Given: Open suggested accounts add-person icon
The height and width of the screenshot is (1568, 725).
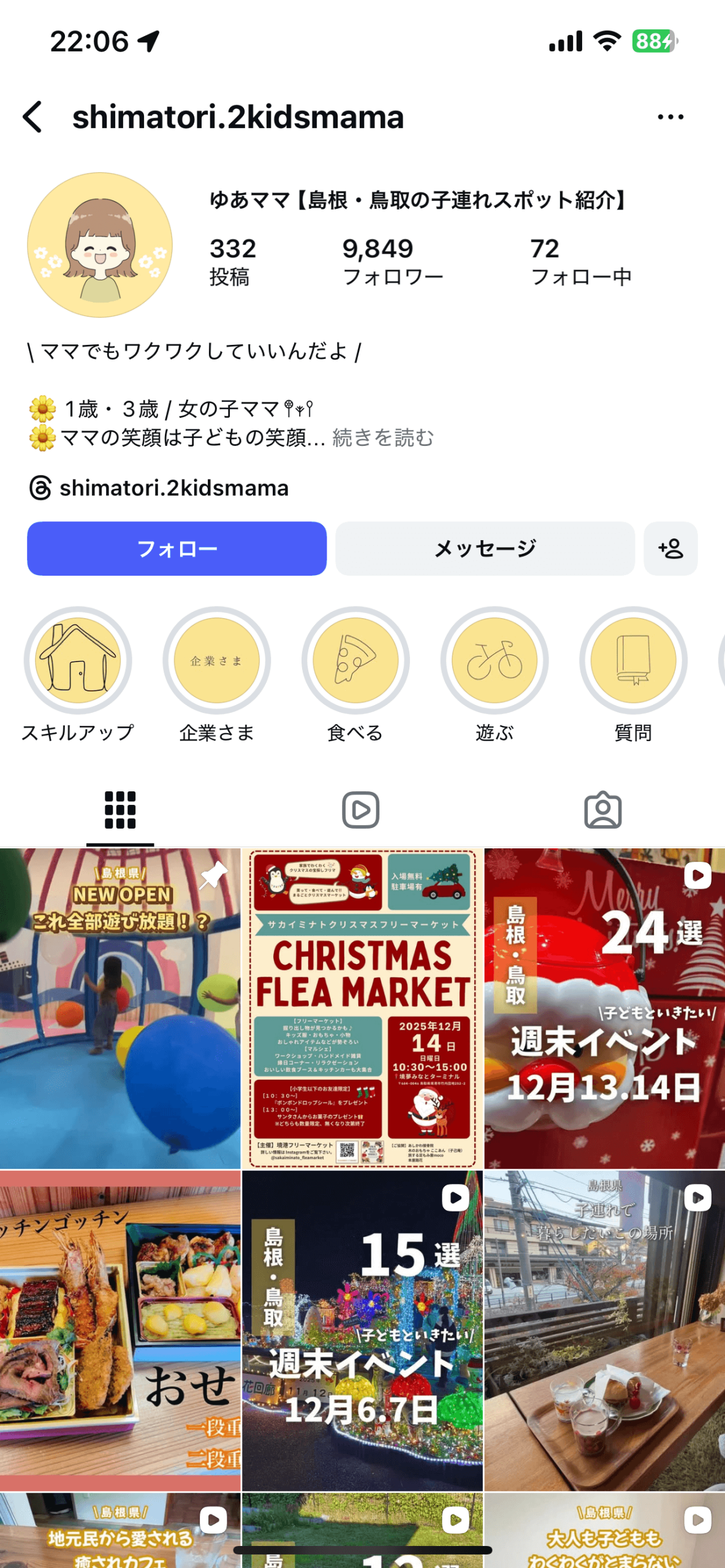Looking at the screenshot, I should click(670, 548).
